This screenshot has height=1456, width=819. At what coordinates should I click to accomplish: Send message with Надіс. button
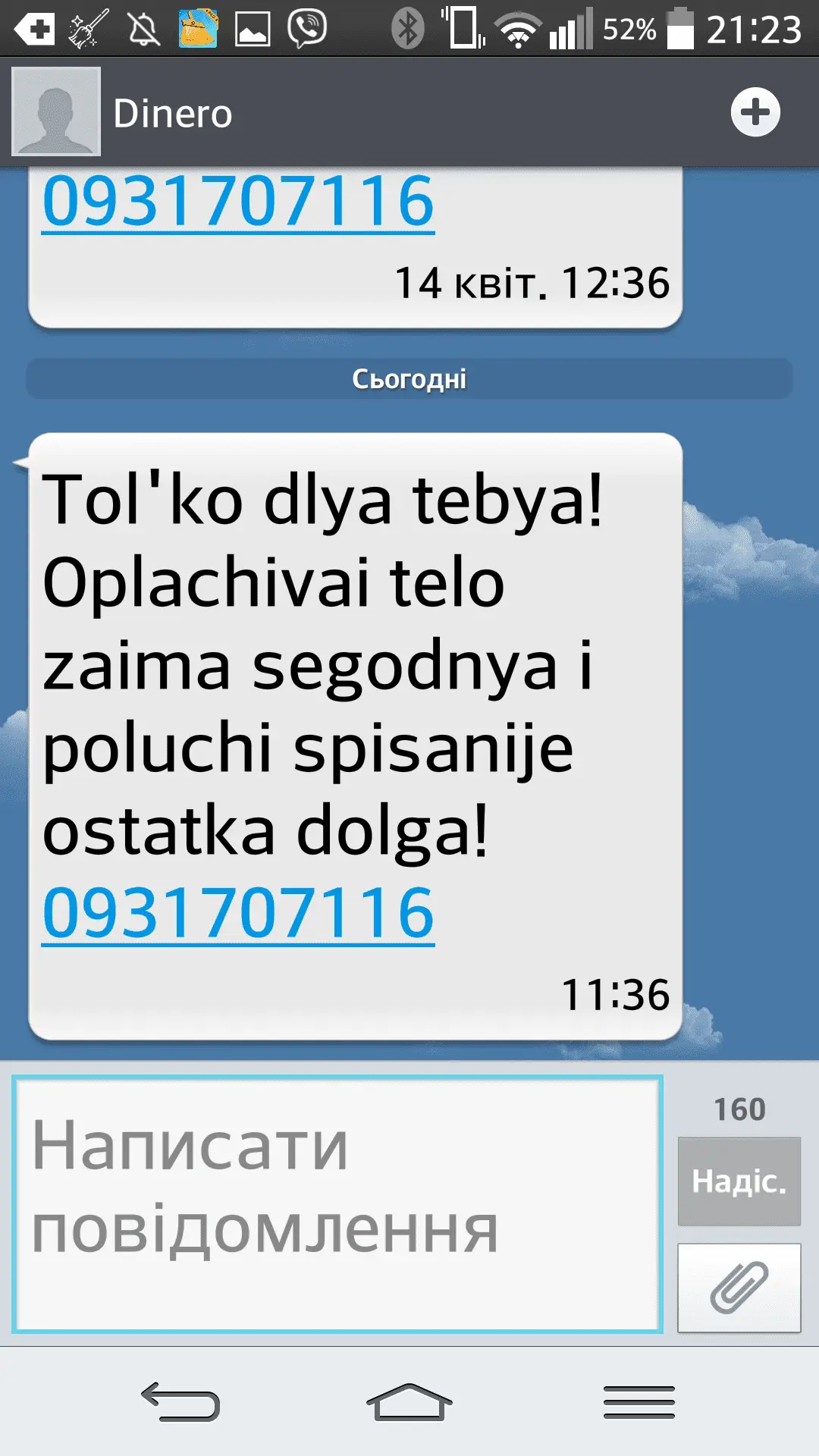click(739, 1181)
